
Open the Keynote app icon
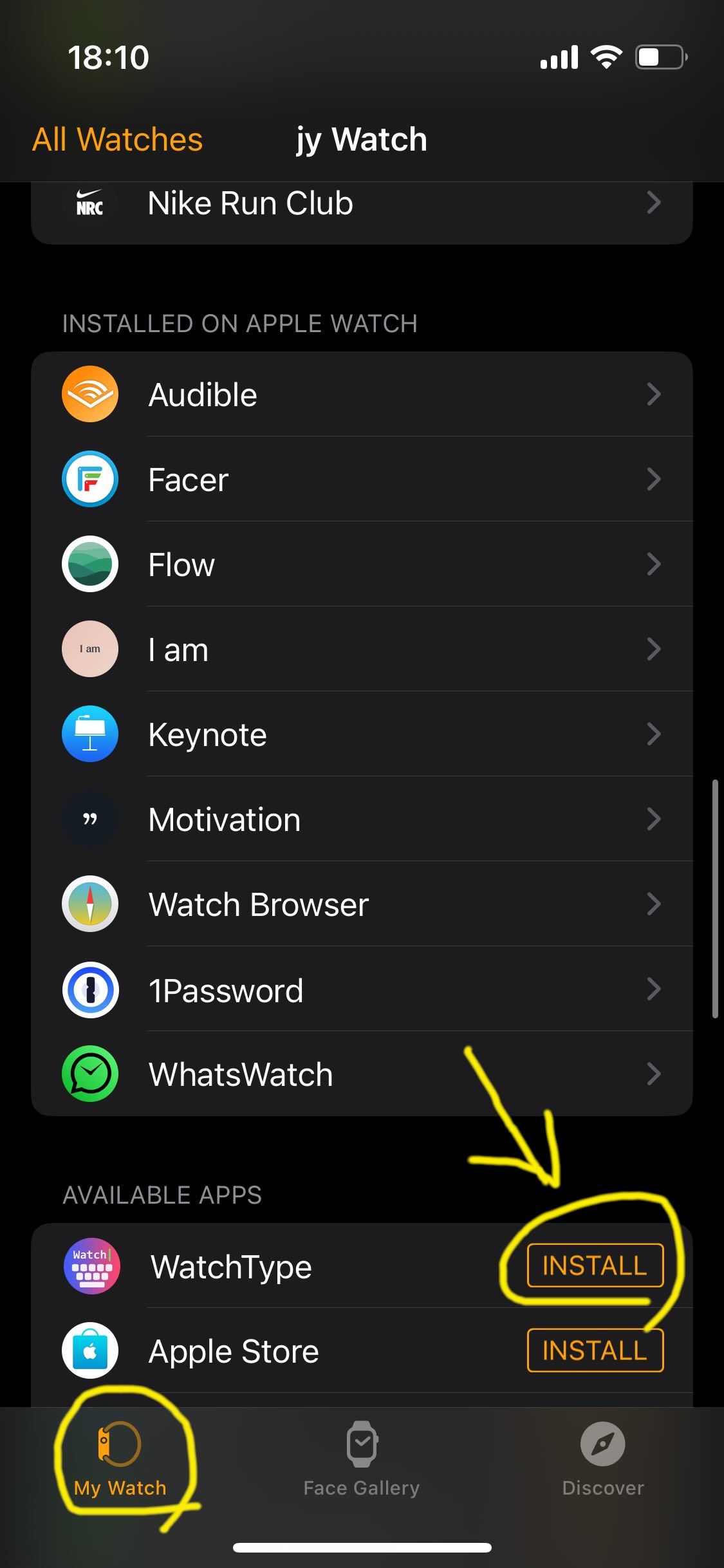point(90,734)
